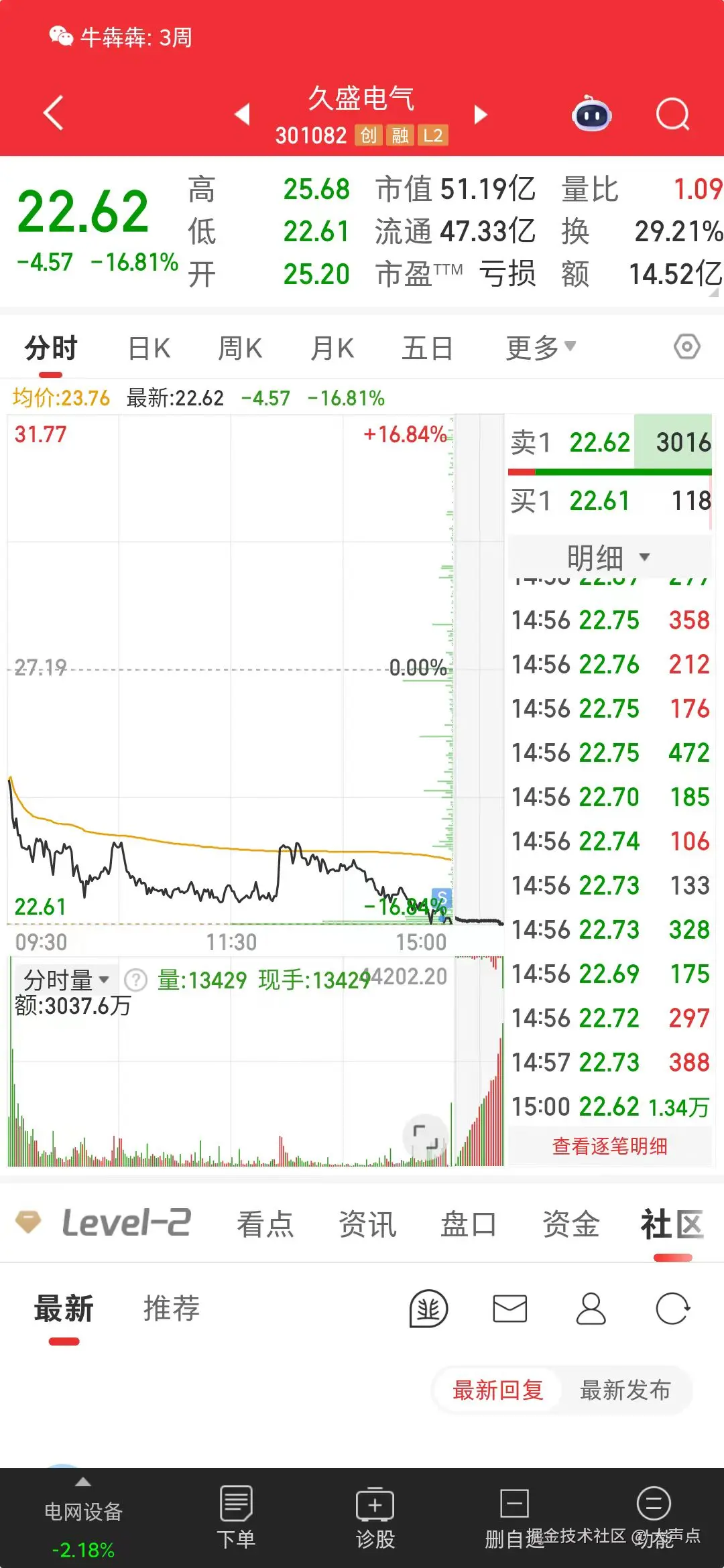This screenshot has width=724, height=1568.
Task: Open the 更多 chart period dropdown
Action: [540, 346]
